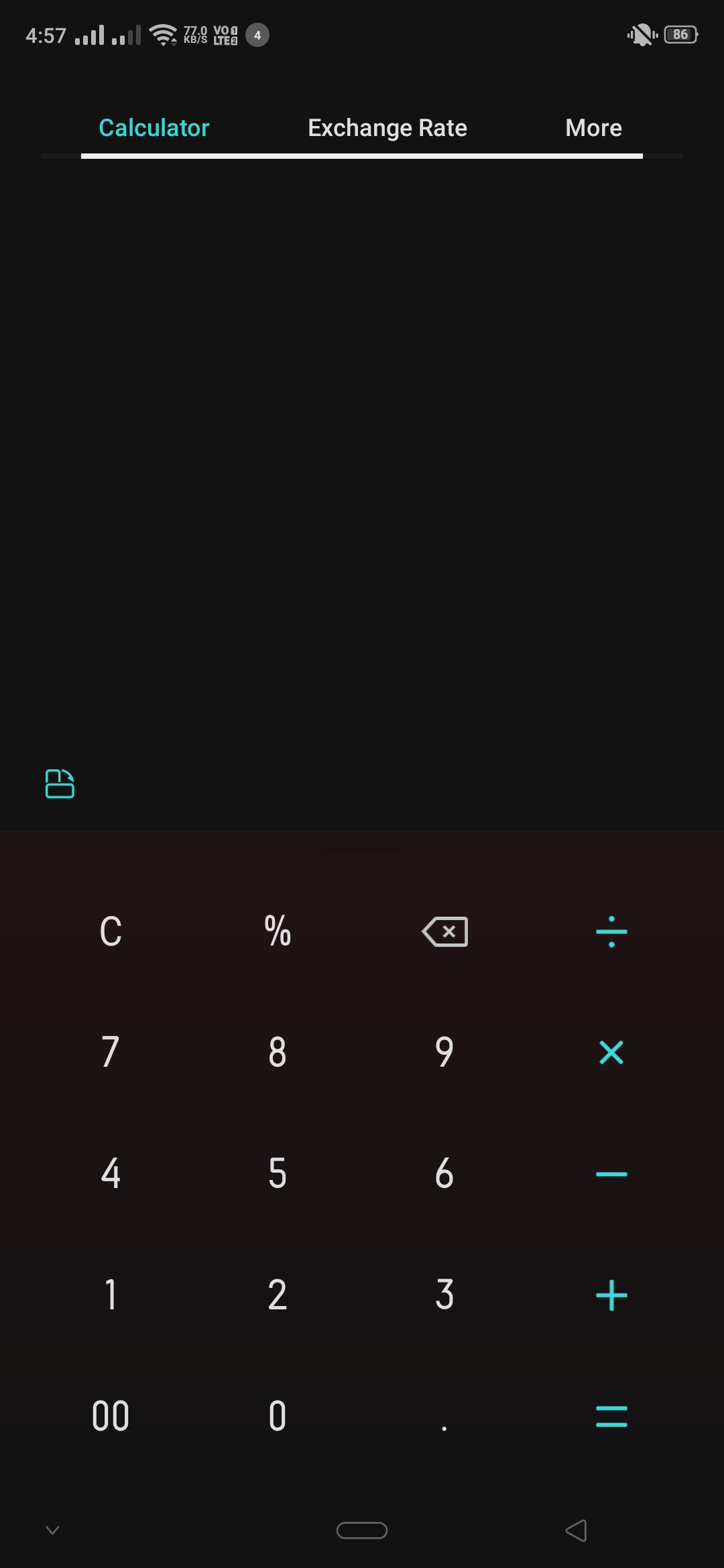Screen dimensions: 724x1568
Task: Tap the number 3 key
Action: [x=444, y=1295]
